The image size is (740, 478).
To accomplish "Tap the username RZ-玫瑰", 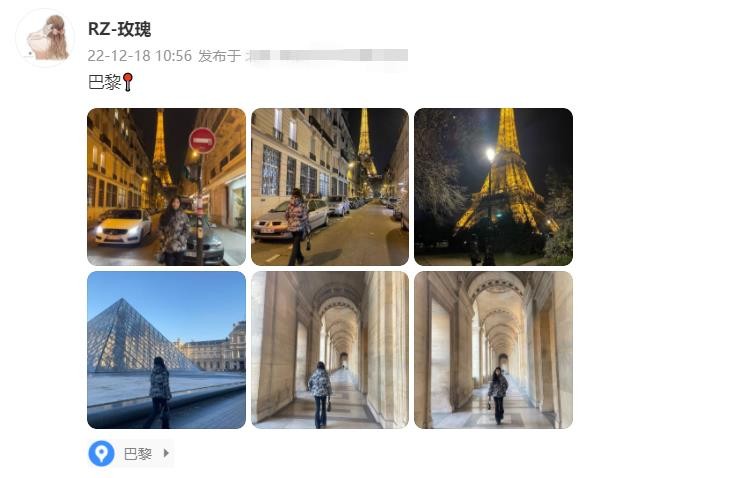I will (119, 29).
